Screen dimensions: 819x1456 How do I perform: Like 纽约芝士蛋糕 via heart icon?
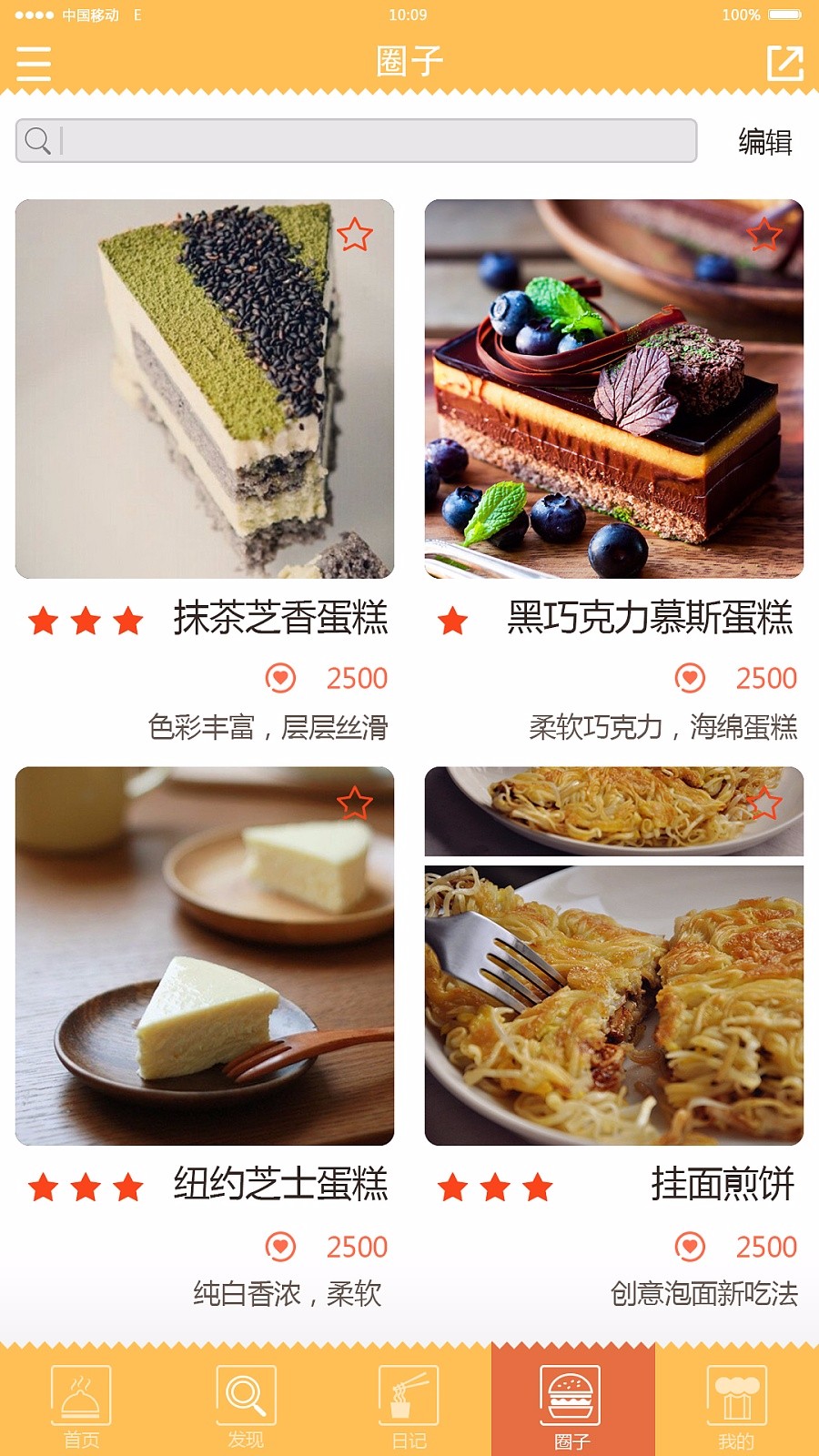tap(280, 1247)
